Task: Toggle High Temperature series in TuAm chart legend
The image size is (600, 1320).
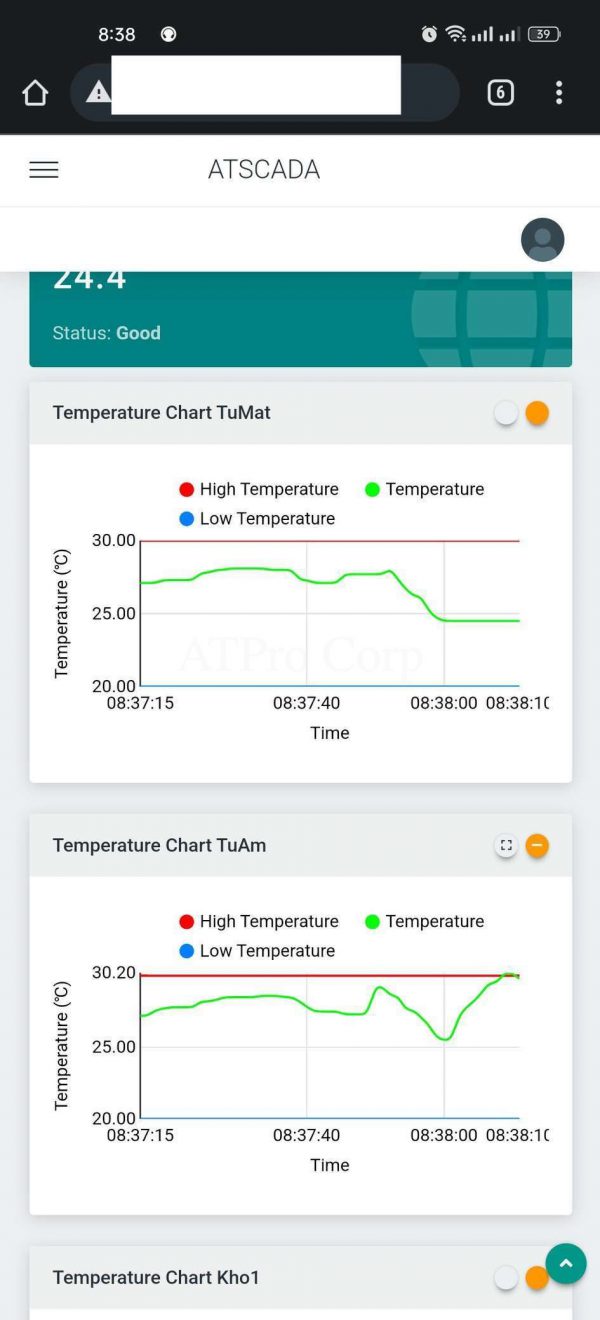Action: coord(259,921)
